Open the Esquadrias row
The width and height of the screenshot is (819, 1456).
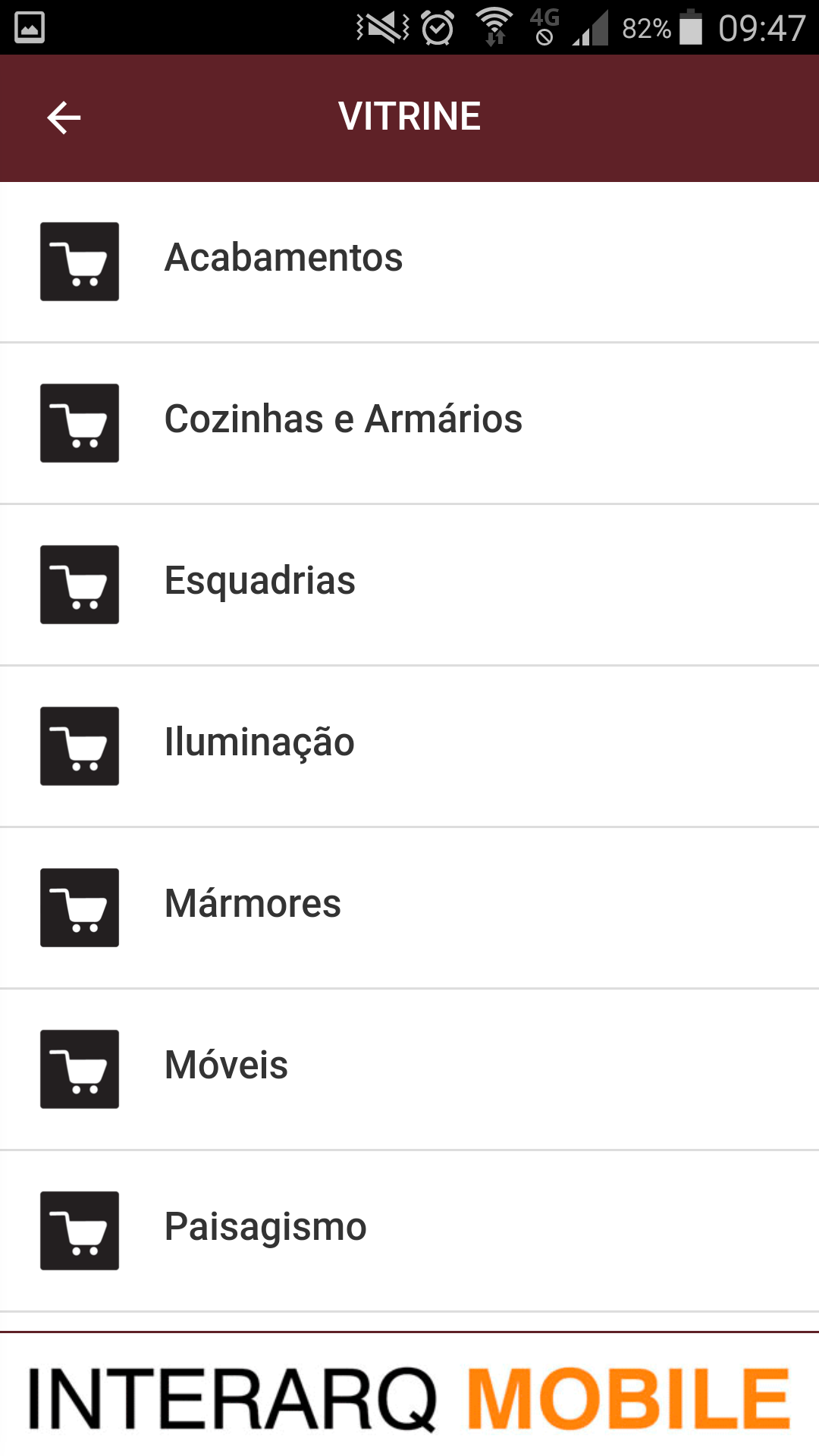409,585
